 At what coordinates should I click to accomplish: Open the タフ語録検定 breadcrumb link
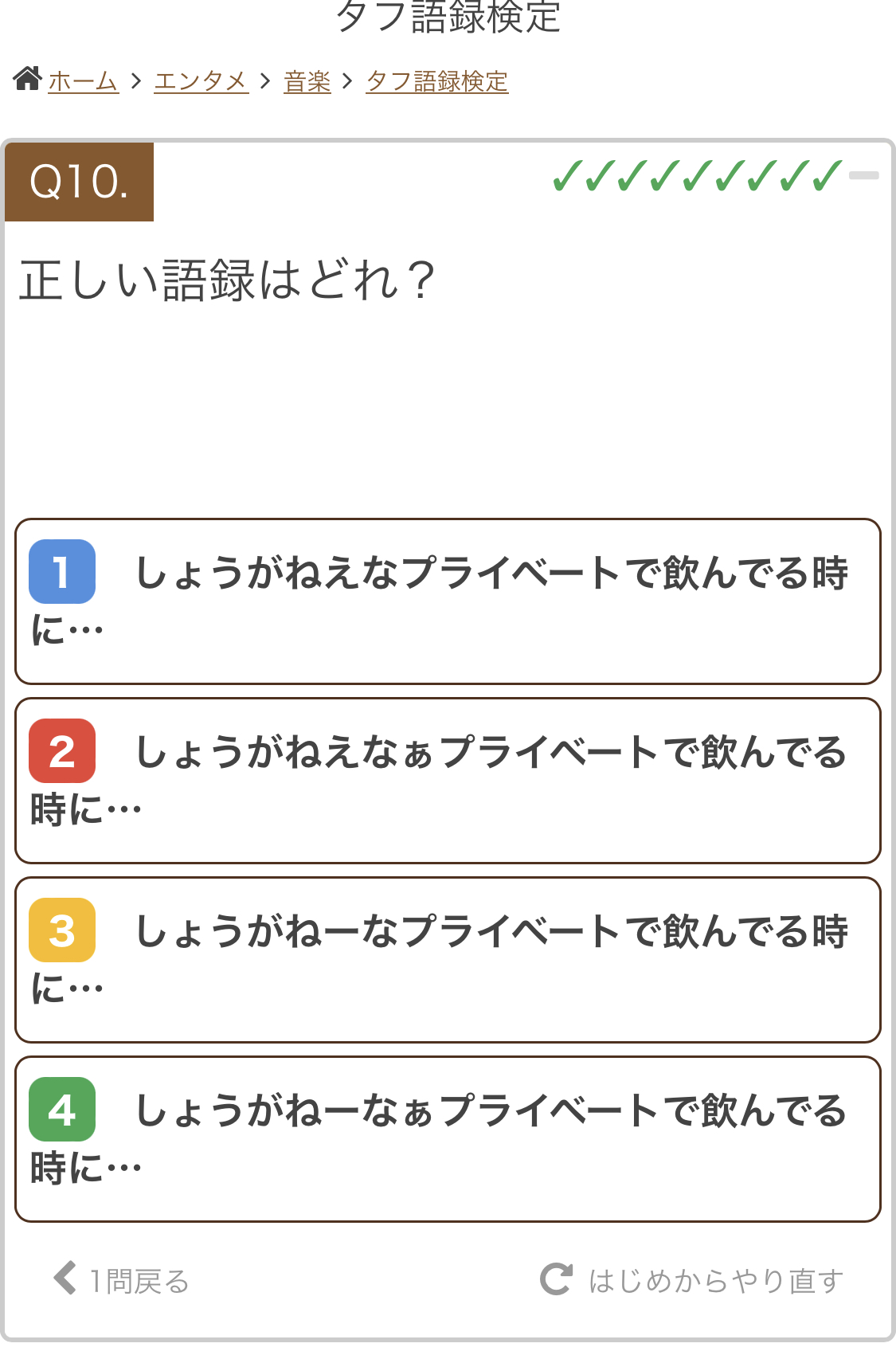tap(436, 81)
